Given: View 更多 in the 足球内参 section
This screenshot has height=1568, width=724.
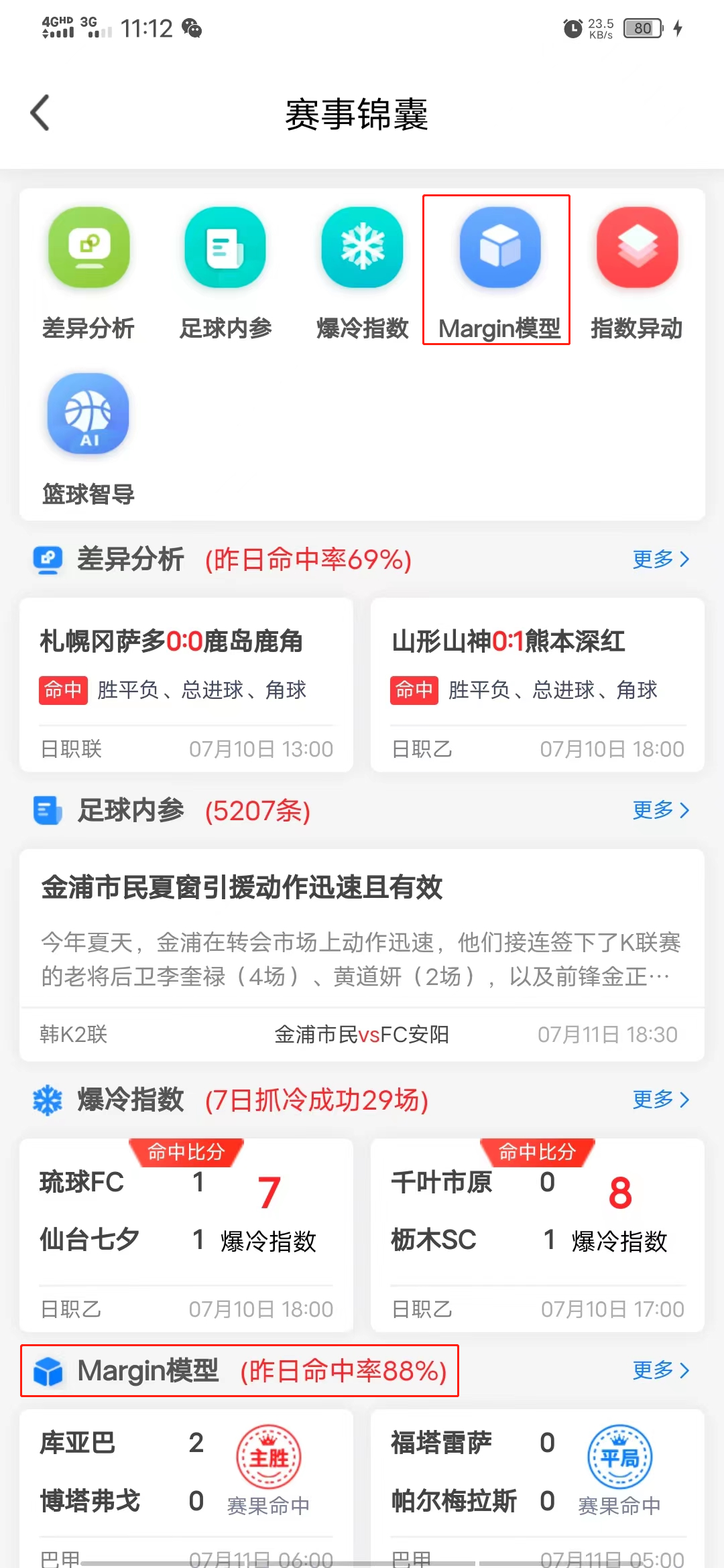Looking at the screenshot, I should point(661,810).
